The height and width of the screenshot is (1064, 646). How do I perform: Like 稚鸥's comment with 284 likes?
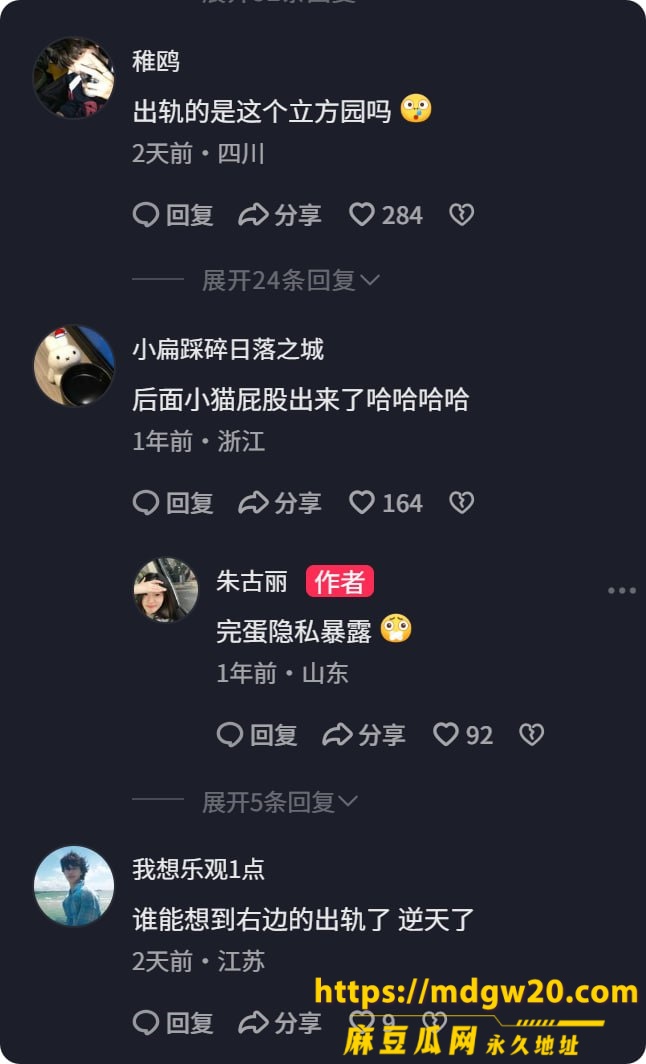[x=385, y=215]
